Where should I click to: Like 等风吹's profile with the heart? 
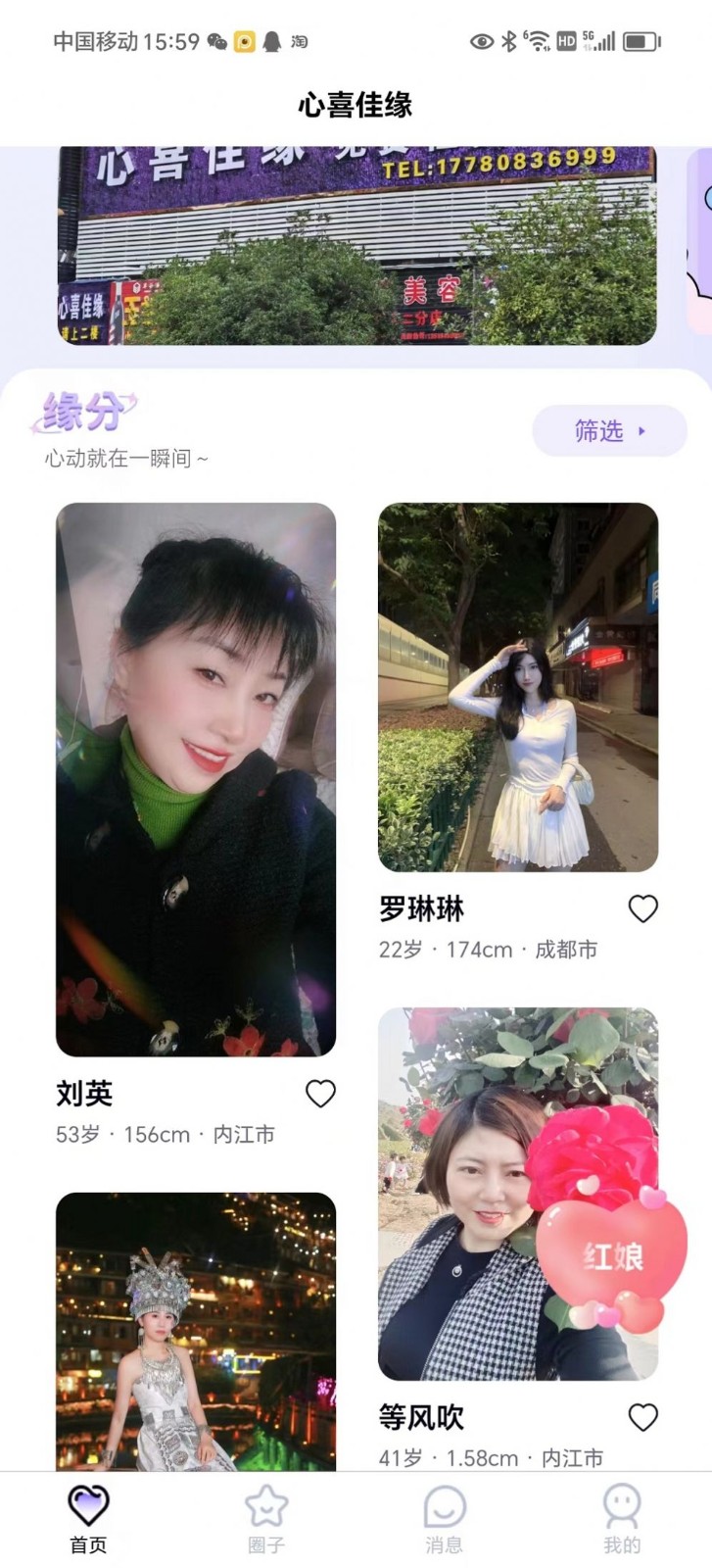point(642,1417)
